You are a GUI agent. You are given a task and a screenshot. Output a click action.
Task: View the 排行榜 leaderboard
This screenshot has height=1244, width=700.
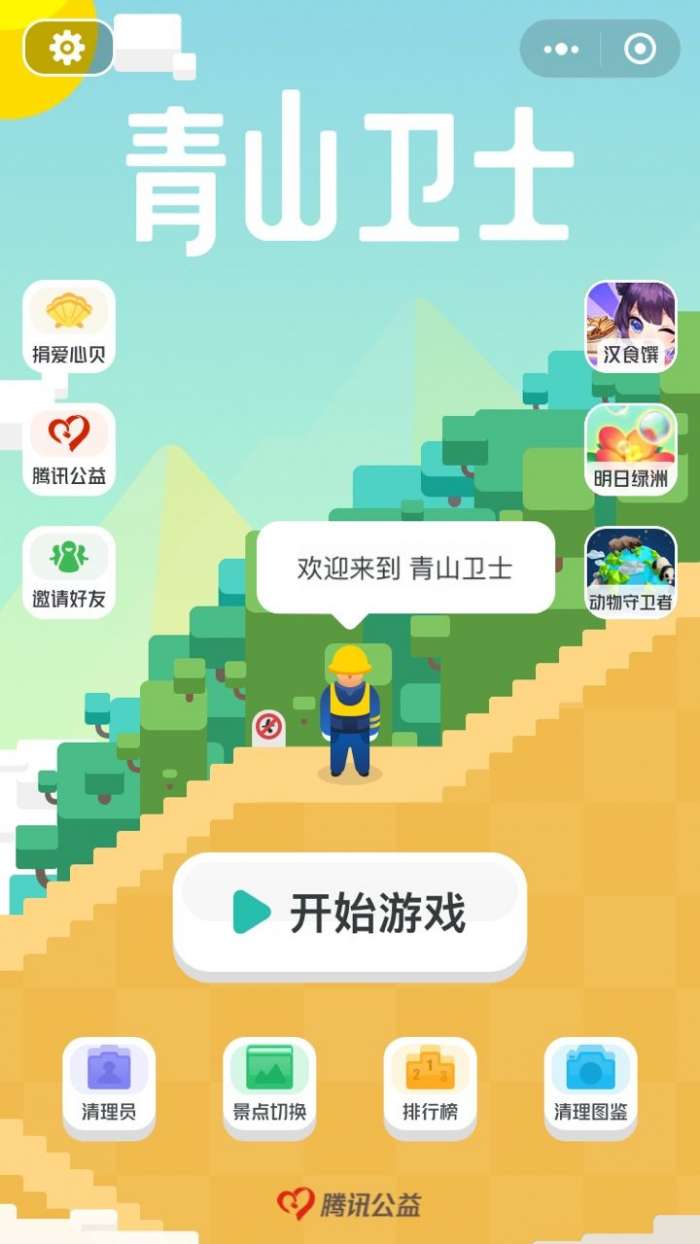430,1084
